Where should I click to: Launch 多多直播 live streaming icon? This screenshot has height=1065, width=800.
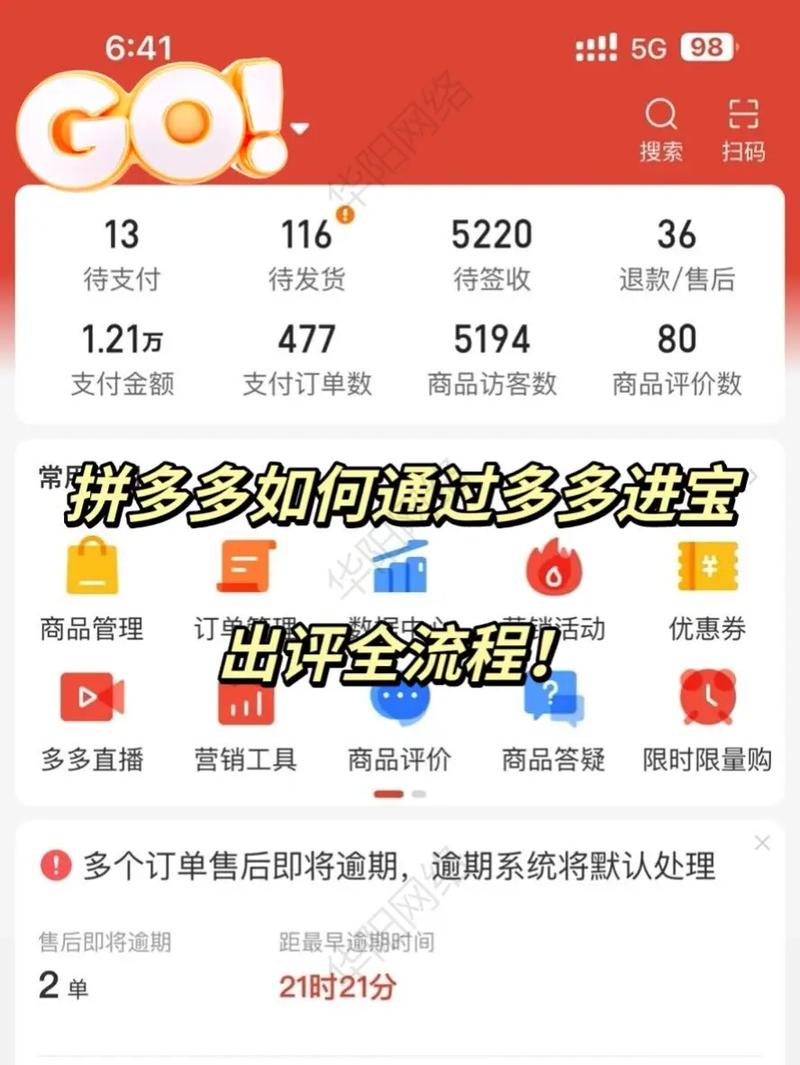point(91,701)
